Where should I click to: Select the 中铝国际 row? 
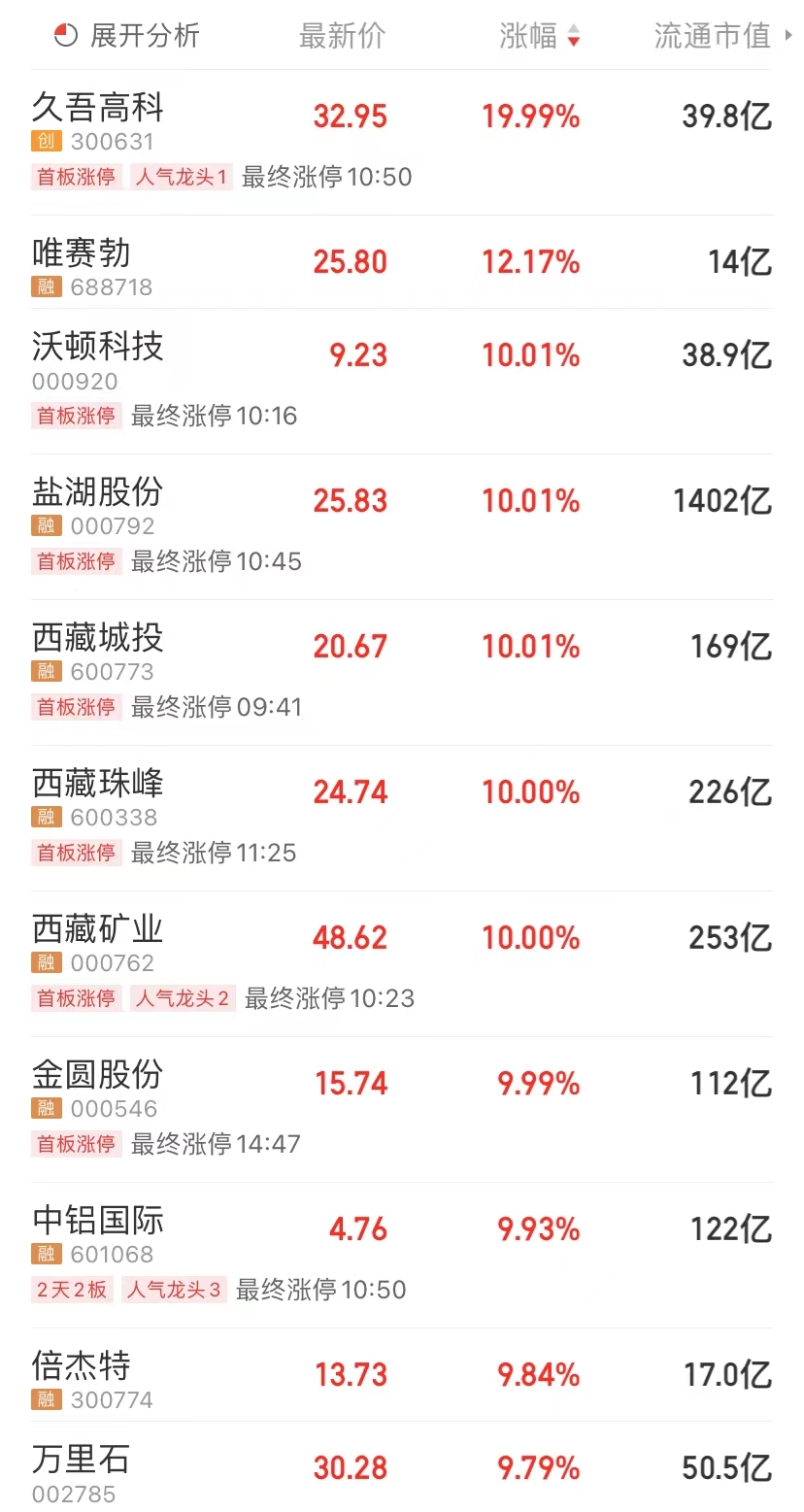[98, 1221]
